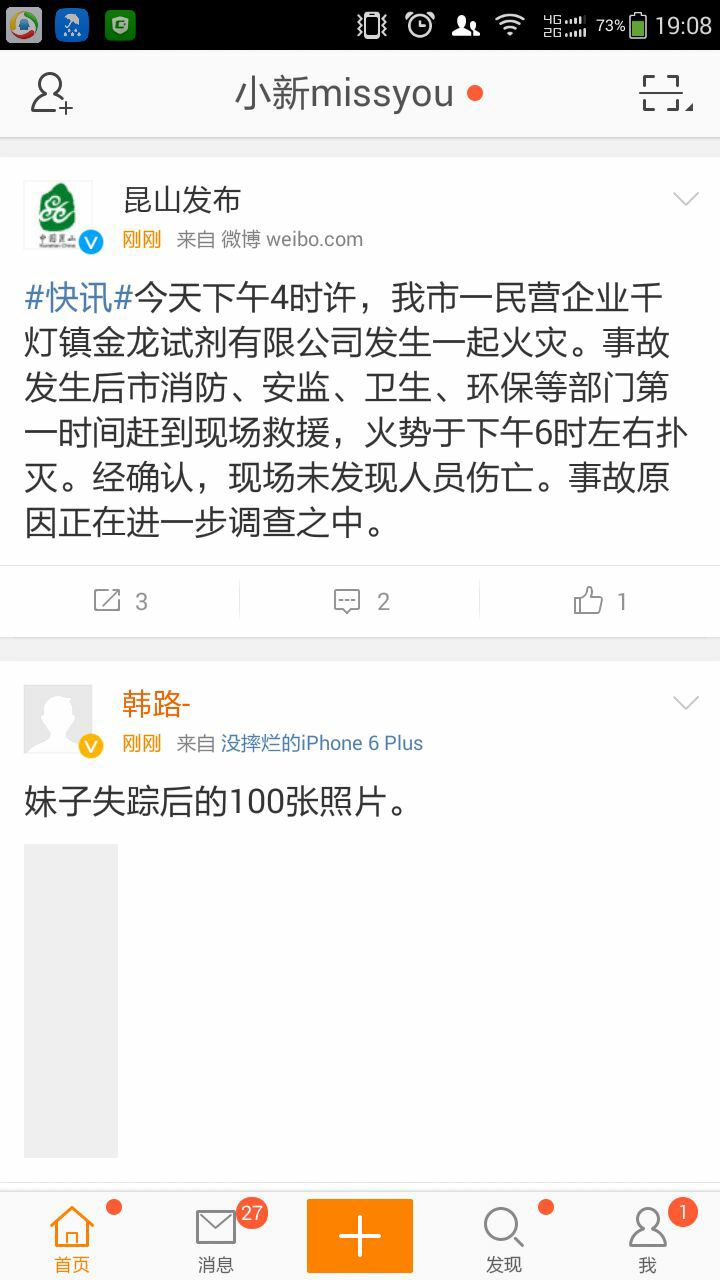Compose a new post with plus button
Screen dimensions: 720x1280
[360, 1236]
